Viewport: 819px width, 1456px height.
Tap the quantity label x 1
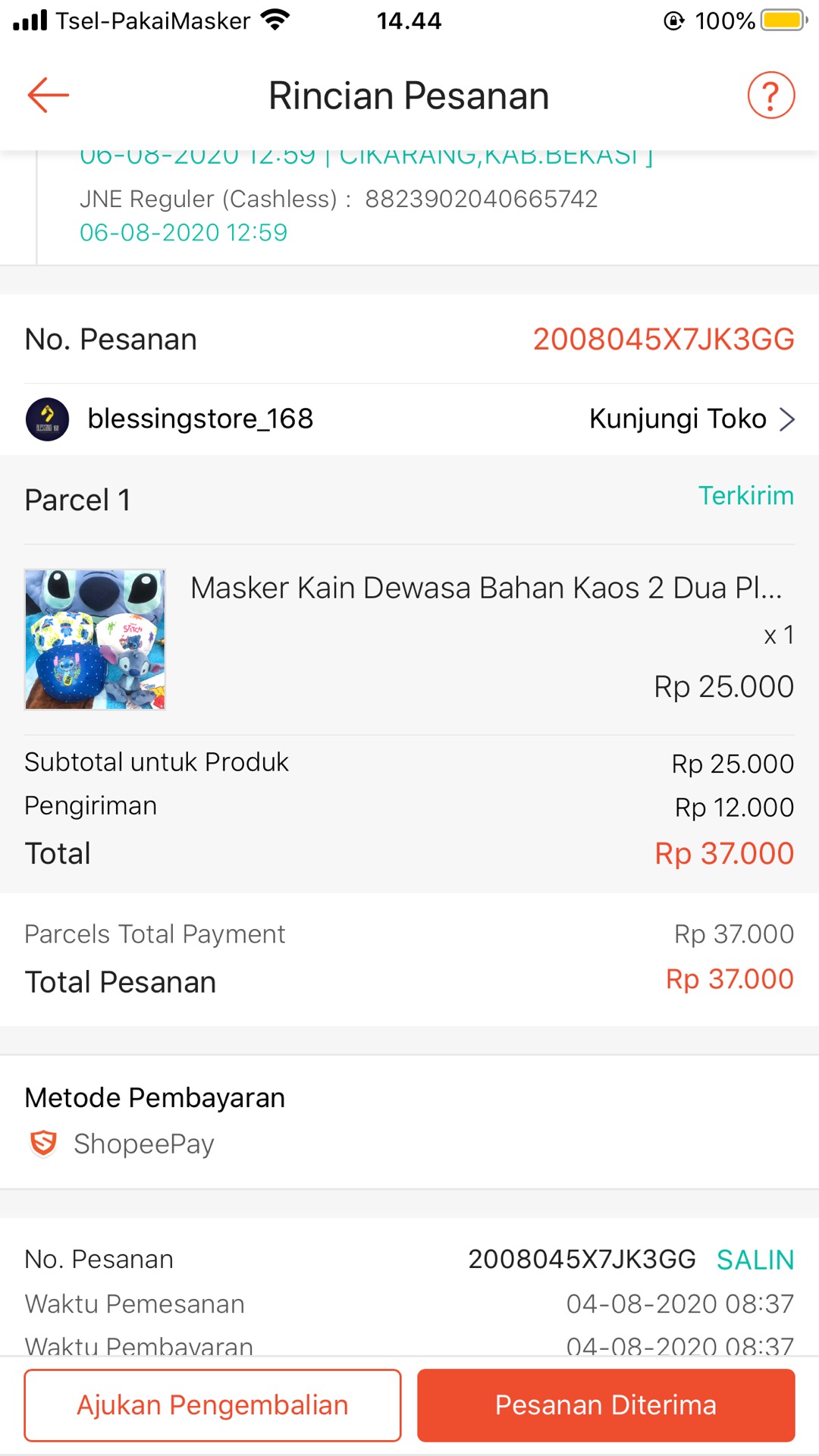tap(777, 635)
